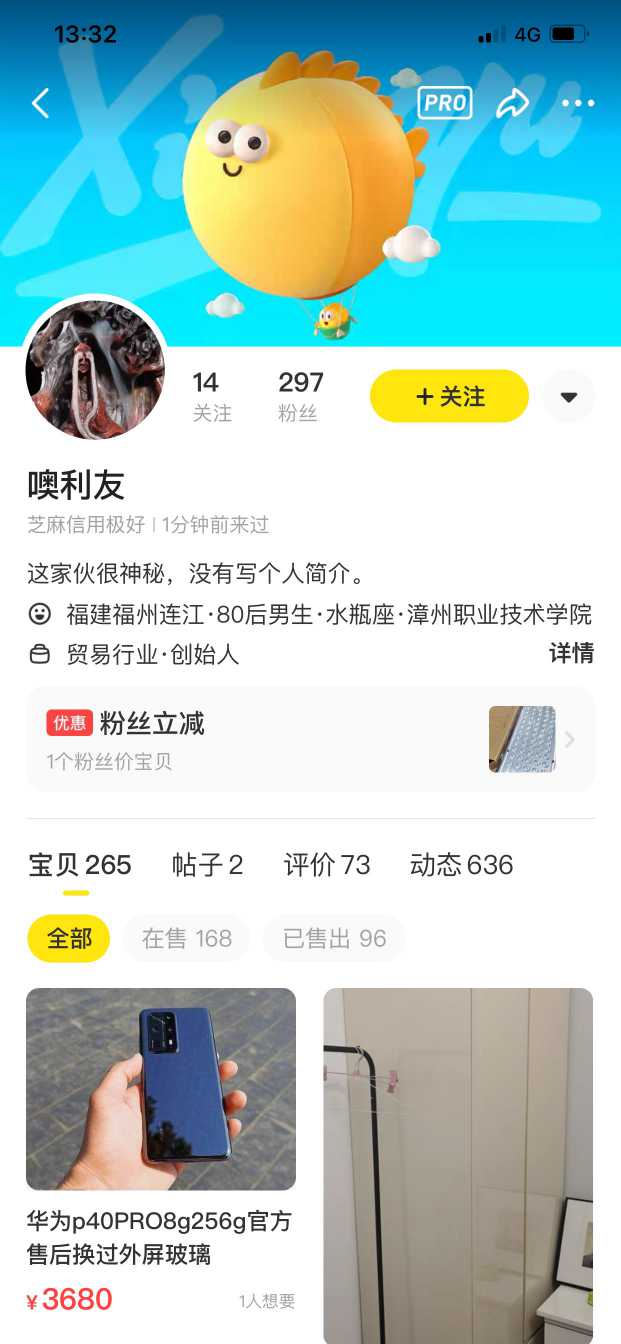The height and width of the screenshot is (1344, 621).
Task: Switch to the 帖子 2 tab
Action: (x=207, y=865)
